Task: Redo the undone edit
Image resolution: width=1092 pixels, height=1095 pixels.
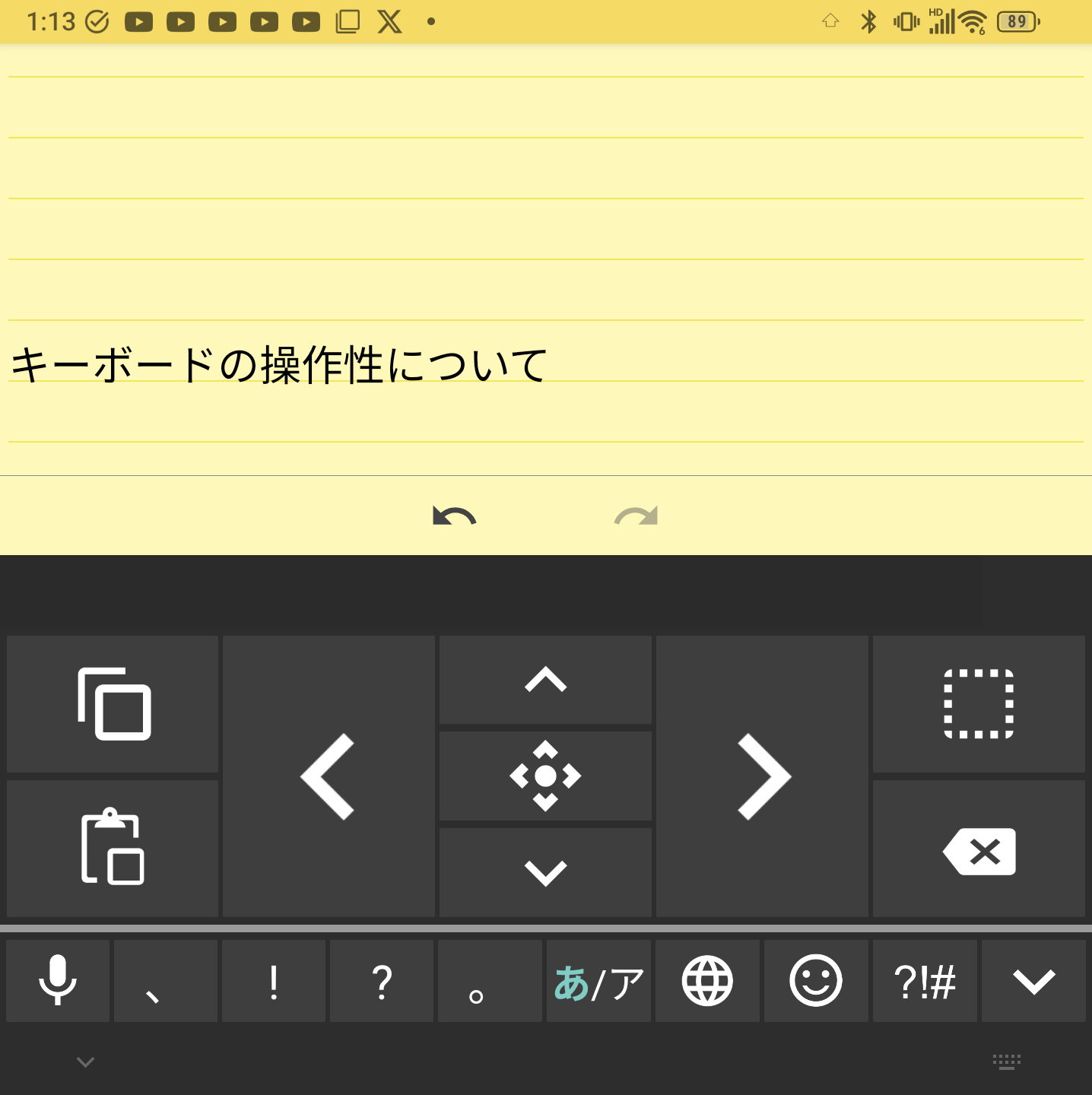Action: tap(636, 516)
